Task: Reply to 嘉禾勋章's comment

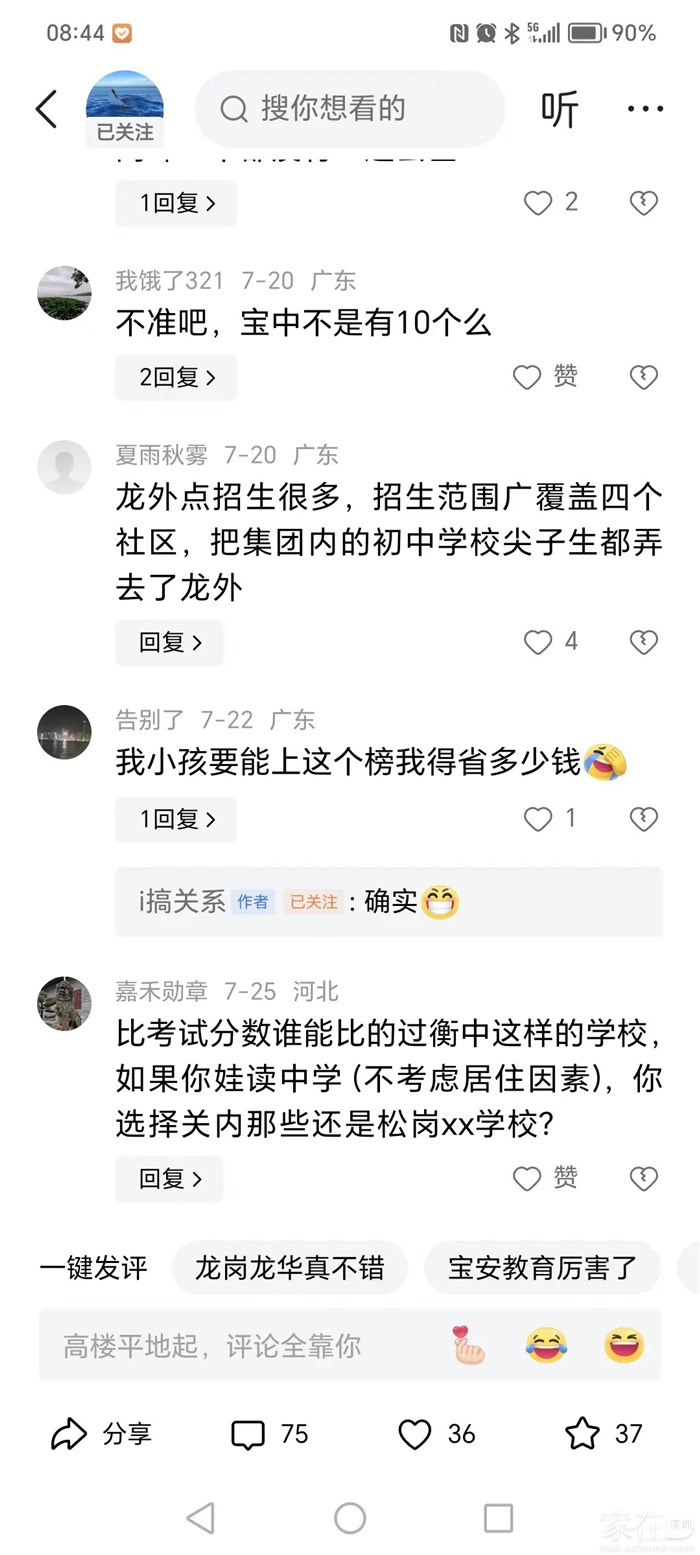Action: [169, 1179]
